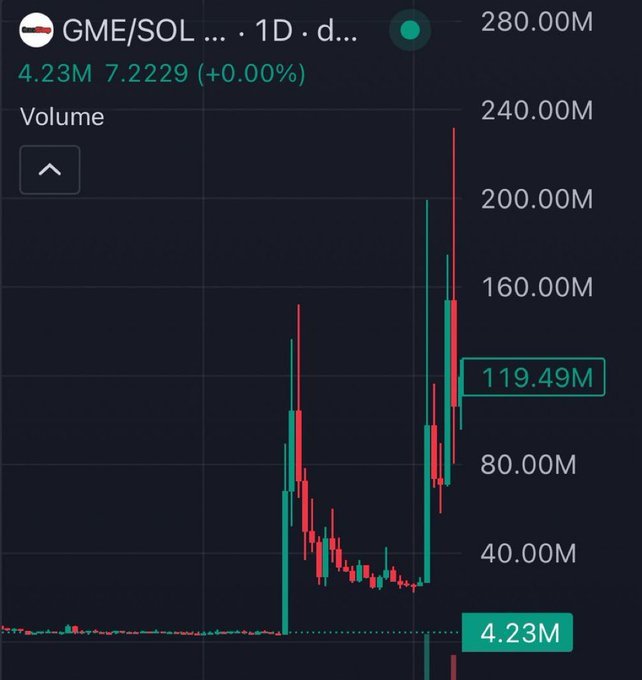The height and width of the screenshot is (680, 642).
Task: Select the Volume indicator label
Action: 62,117
